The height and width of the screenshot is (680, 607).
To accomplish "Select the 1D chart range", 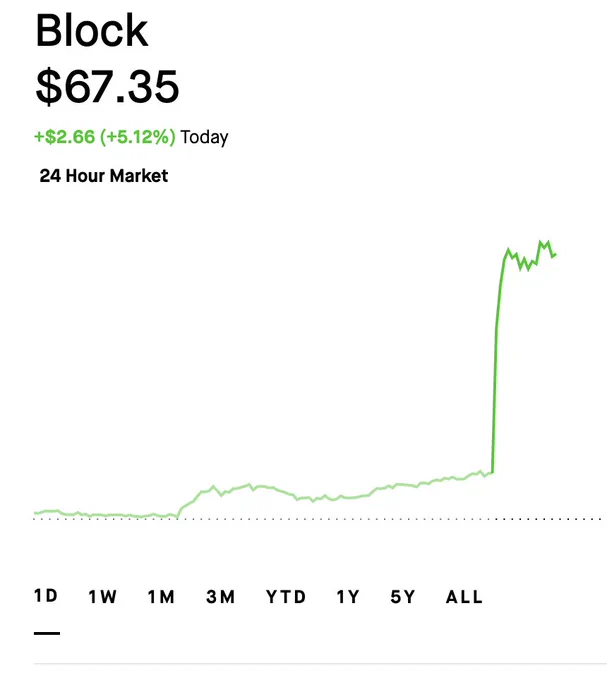I will pos(46,596).
